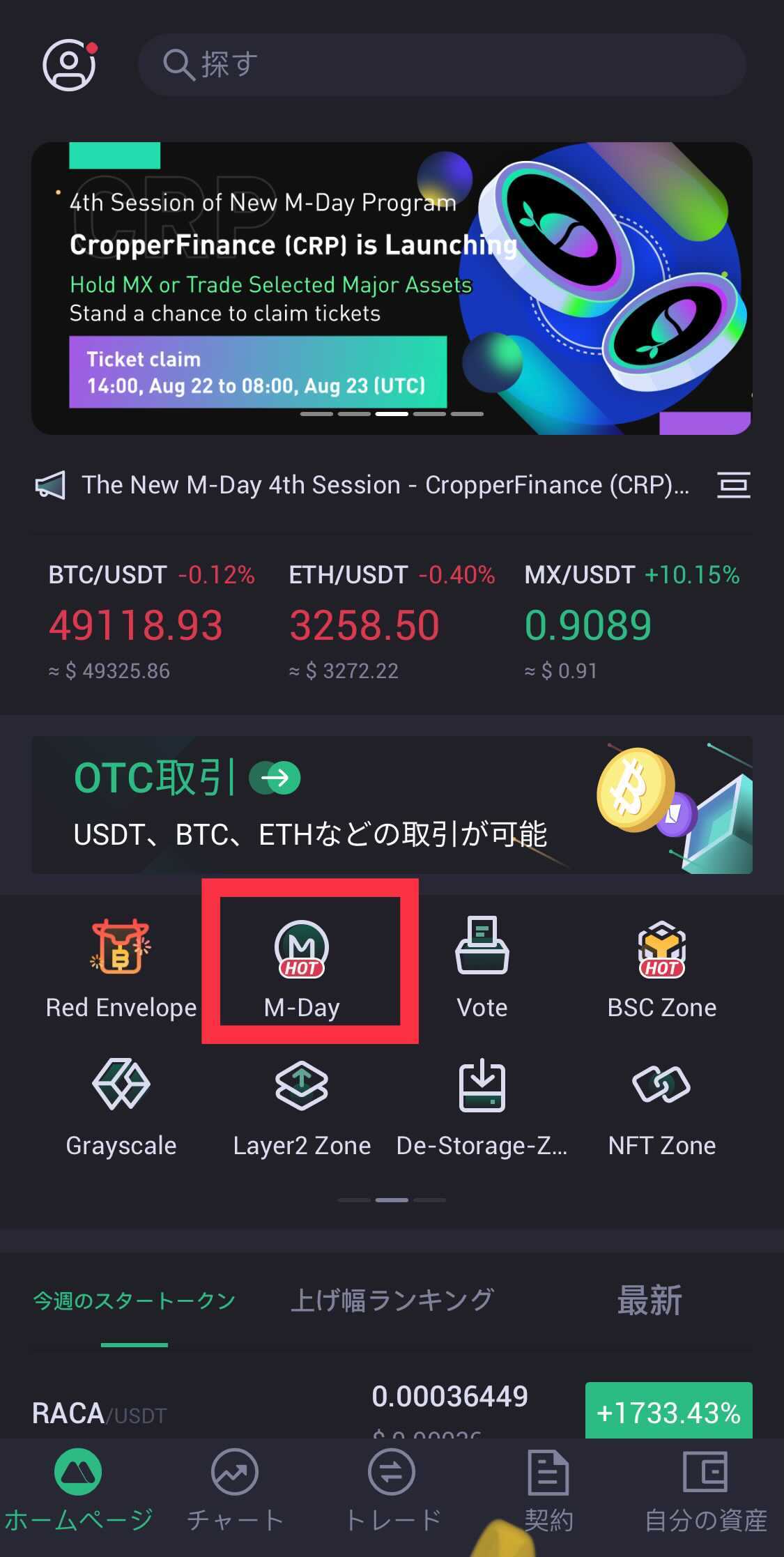Open the MX/USDT pair
Image resolution: width=784 pixels, height=1557 pixels.
pos(631,622)
